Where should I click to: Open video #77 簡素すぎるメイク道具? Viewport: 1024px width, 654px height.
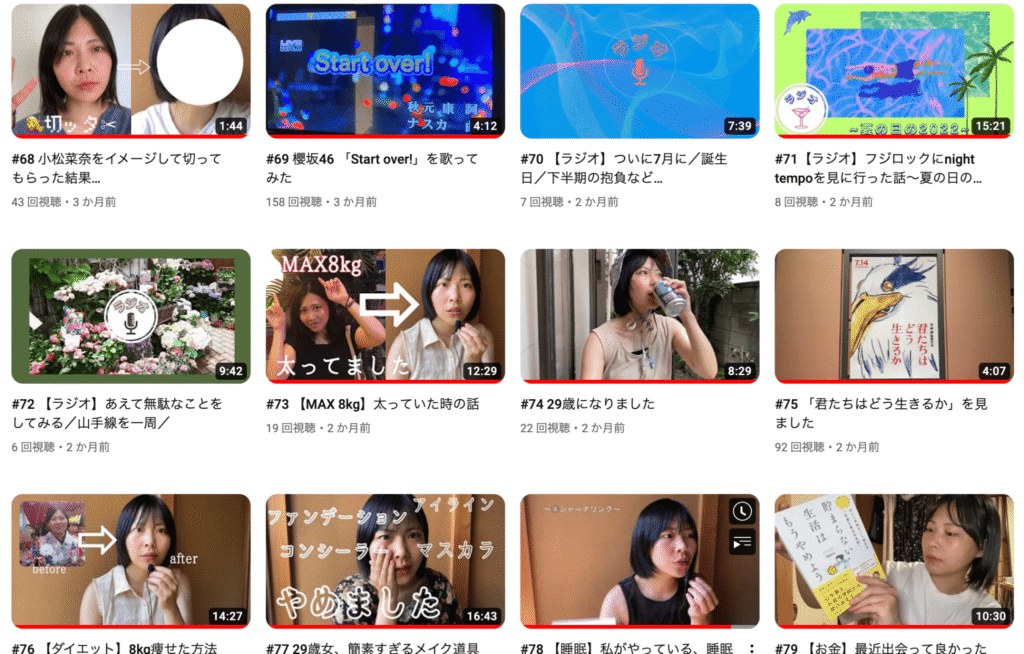click(x=385, y=560)
